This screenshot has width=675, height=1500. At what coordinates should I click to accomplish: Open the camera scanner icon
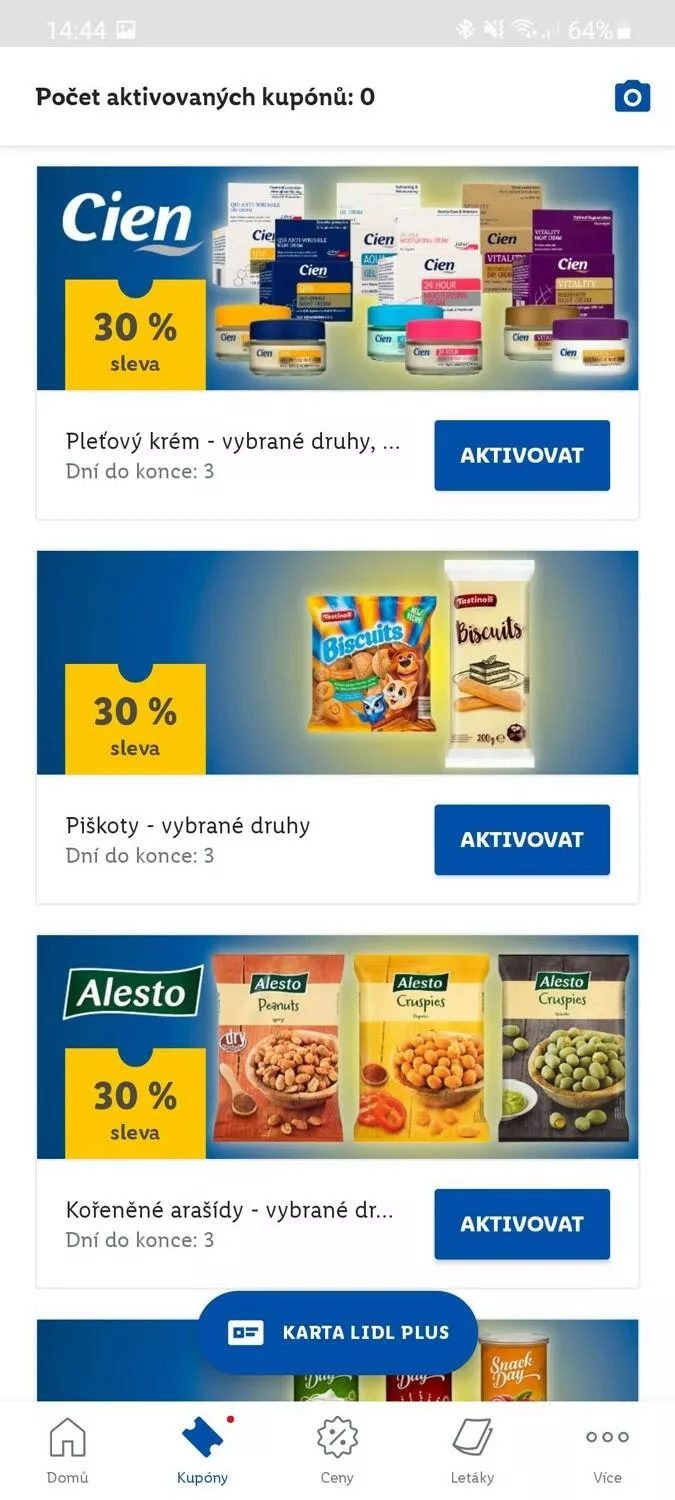[632, 97]
